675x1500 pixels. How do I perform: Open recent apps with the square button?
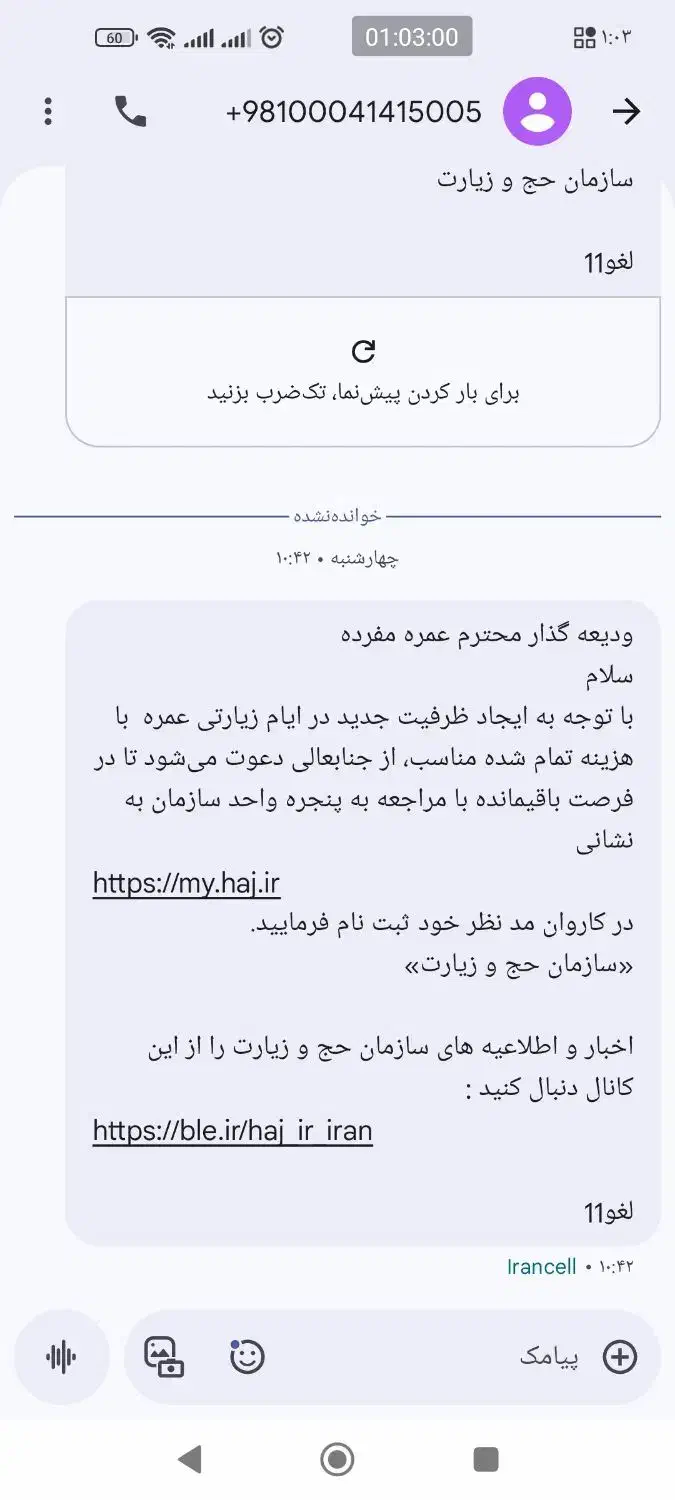point(486,1459)
